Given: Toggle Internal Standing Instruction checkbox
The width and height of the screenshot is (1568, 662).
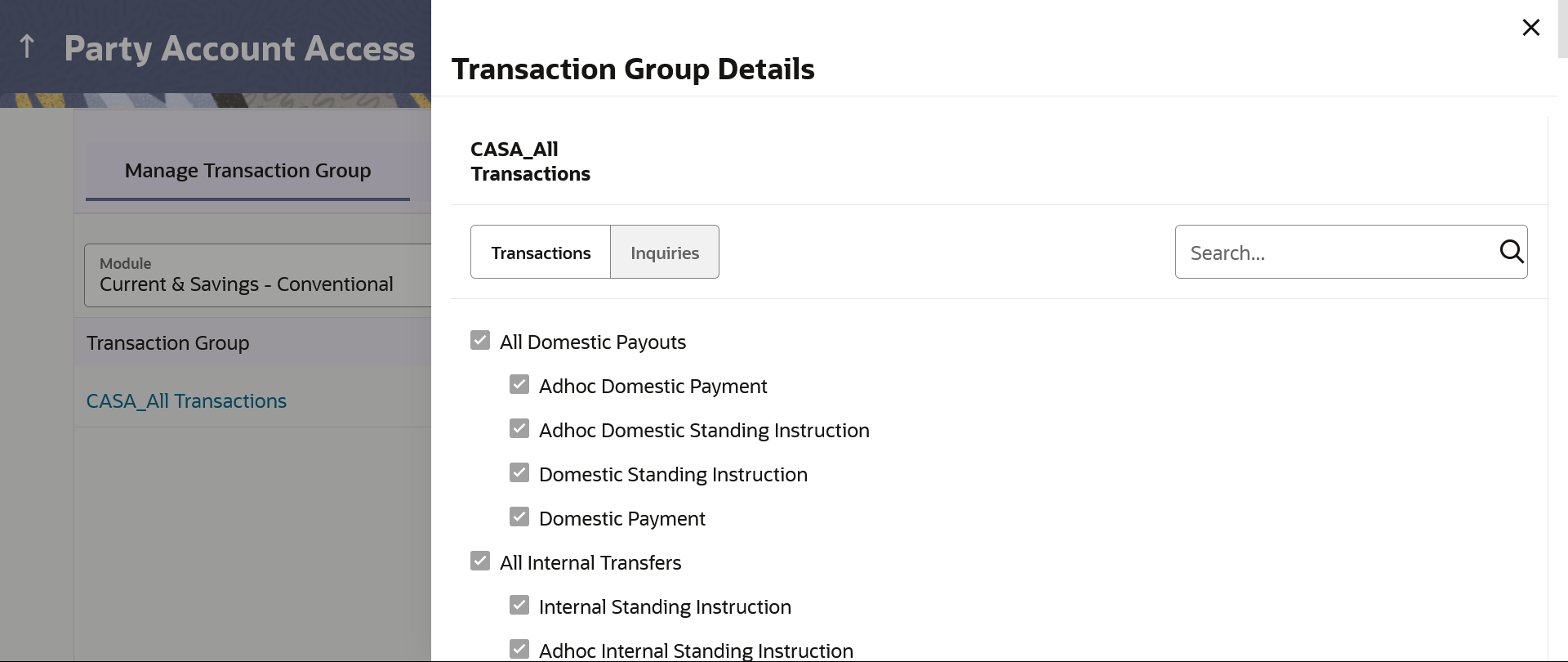Looking at the screenshot, I should point(519,606).
